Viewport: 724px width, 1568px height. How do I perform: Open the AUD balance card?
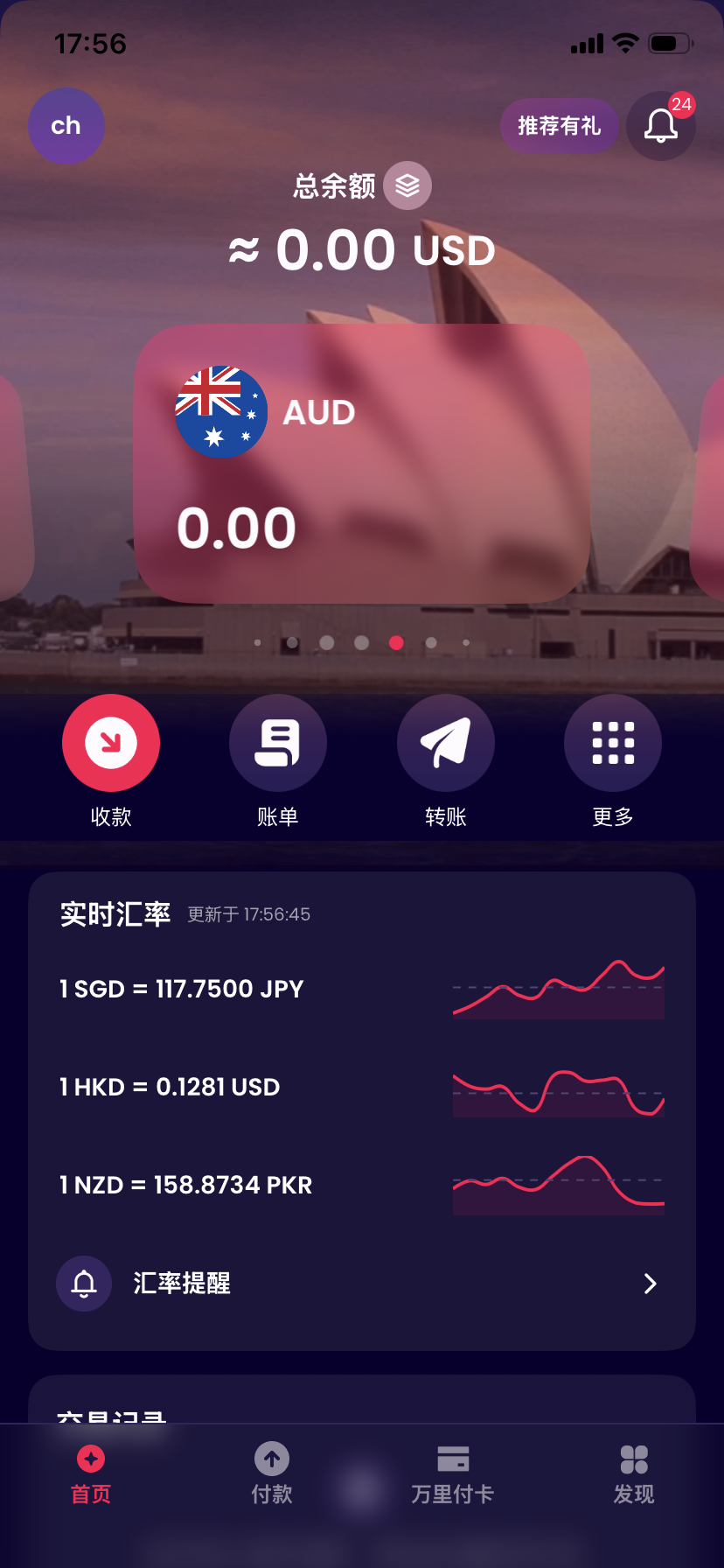pos(362,464)
